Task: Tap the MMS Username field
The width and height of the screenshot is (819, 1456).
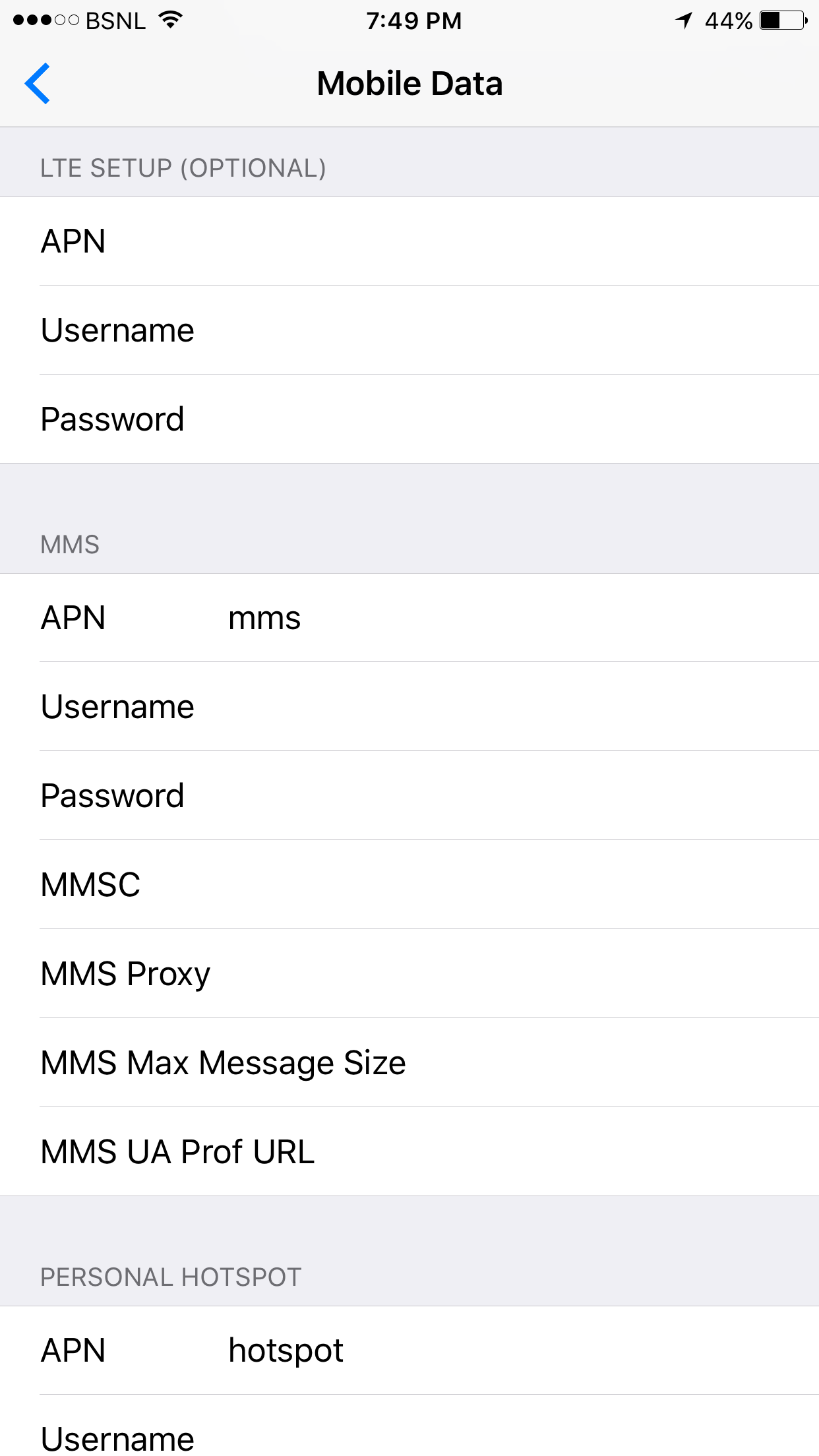Action: click(462, 707)
